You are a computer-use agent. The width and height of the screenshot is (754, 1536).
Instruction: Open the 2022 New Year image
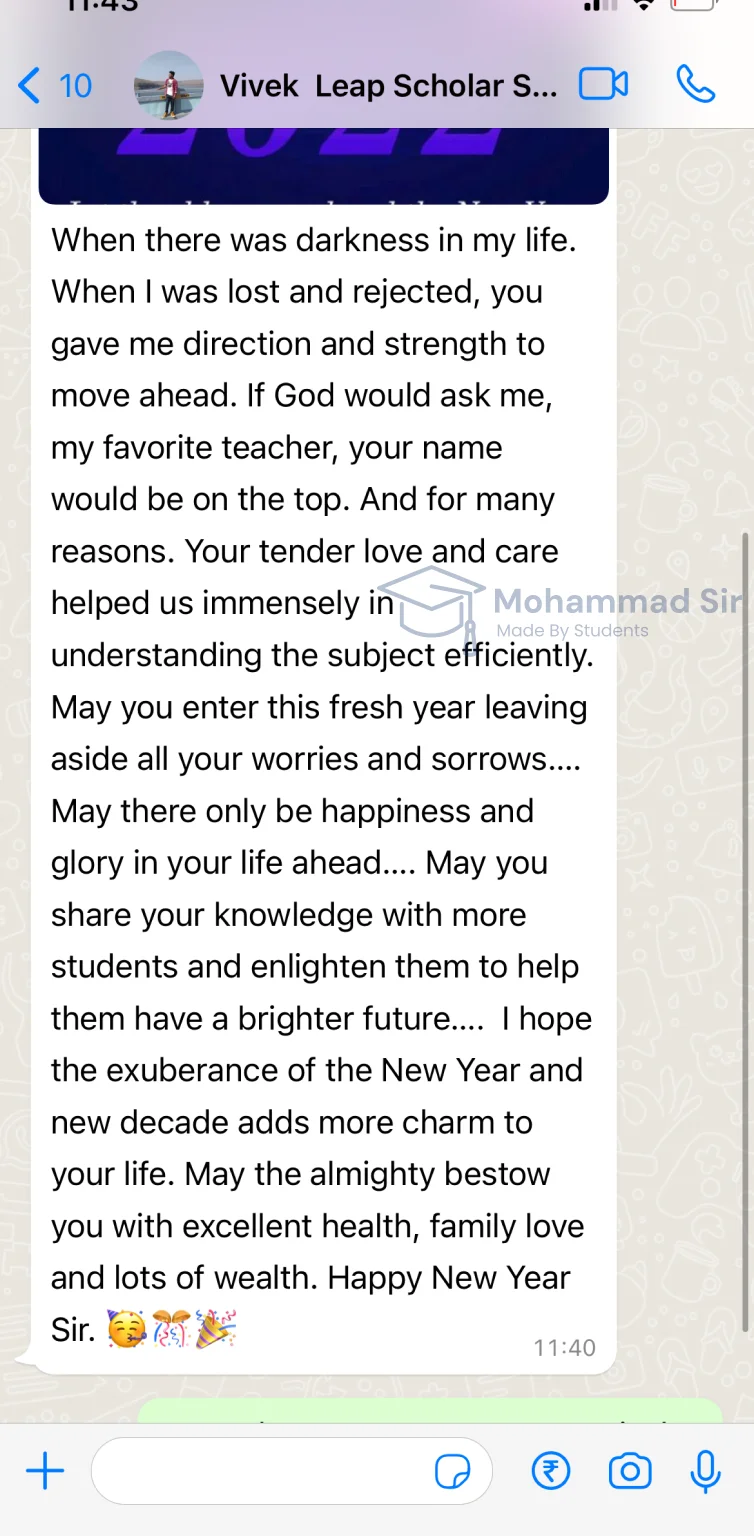tap(323, 165)
